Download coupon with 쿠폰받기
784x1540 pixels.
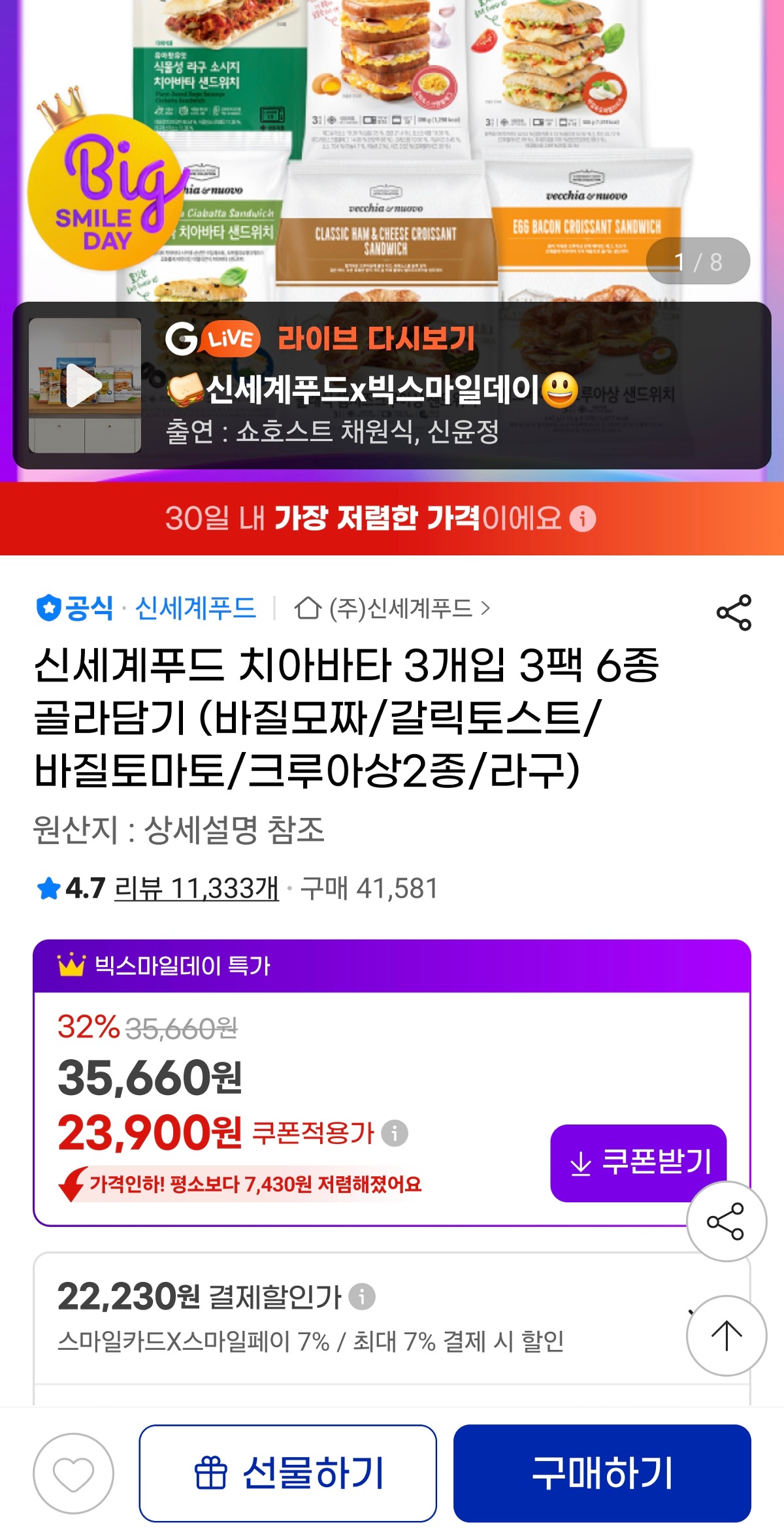638,1162
